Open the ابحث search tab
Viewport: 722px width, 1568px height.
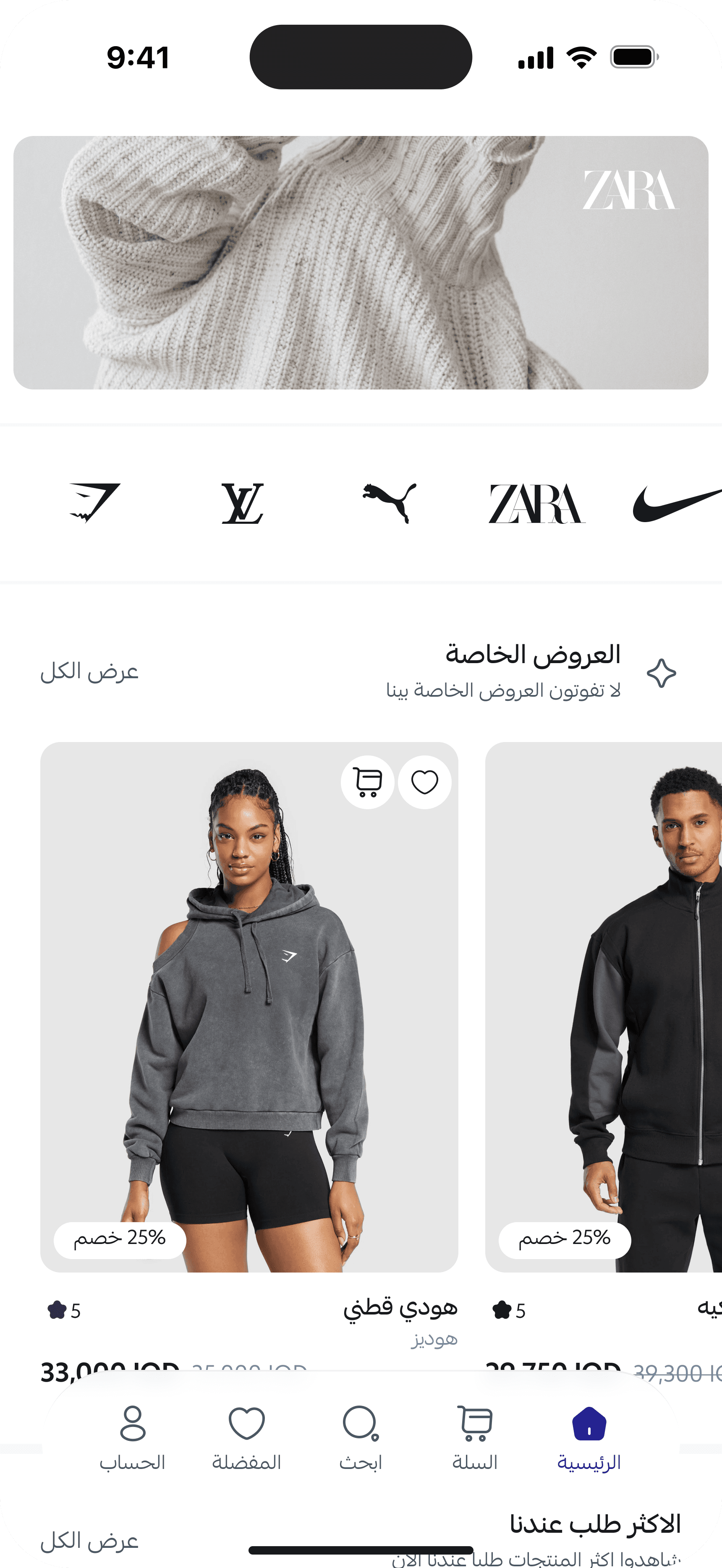click(361, 1437)
